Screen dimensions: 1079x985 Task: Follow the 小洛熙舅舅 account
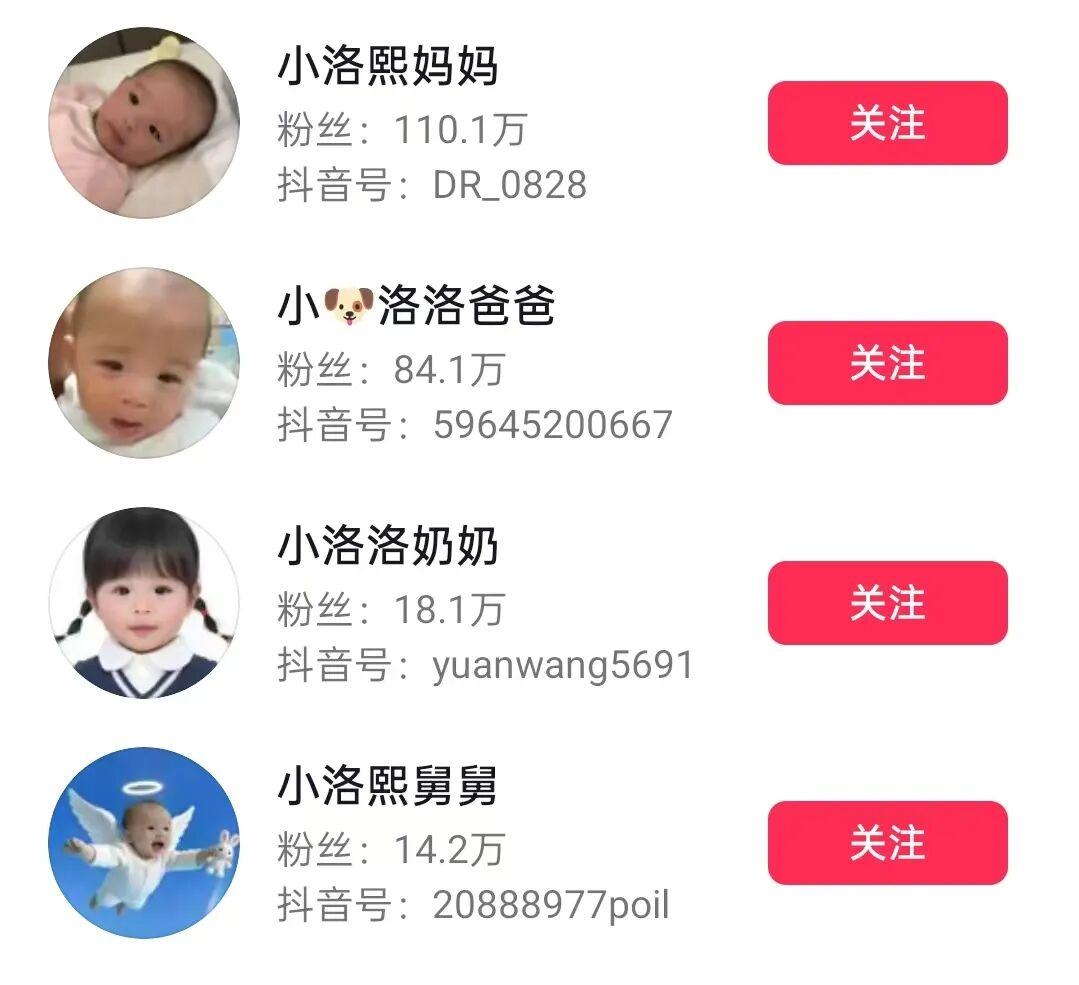[x=887, y=843]
